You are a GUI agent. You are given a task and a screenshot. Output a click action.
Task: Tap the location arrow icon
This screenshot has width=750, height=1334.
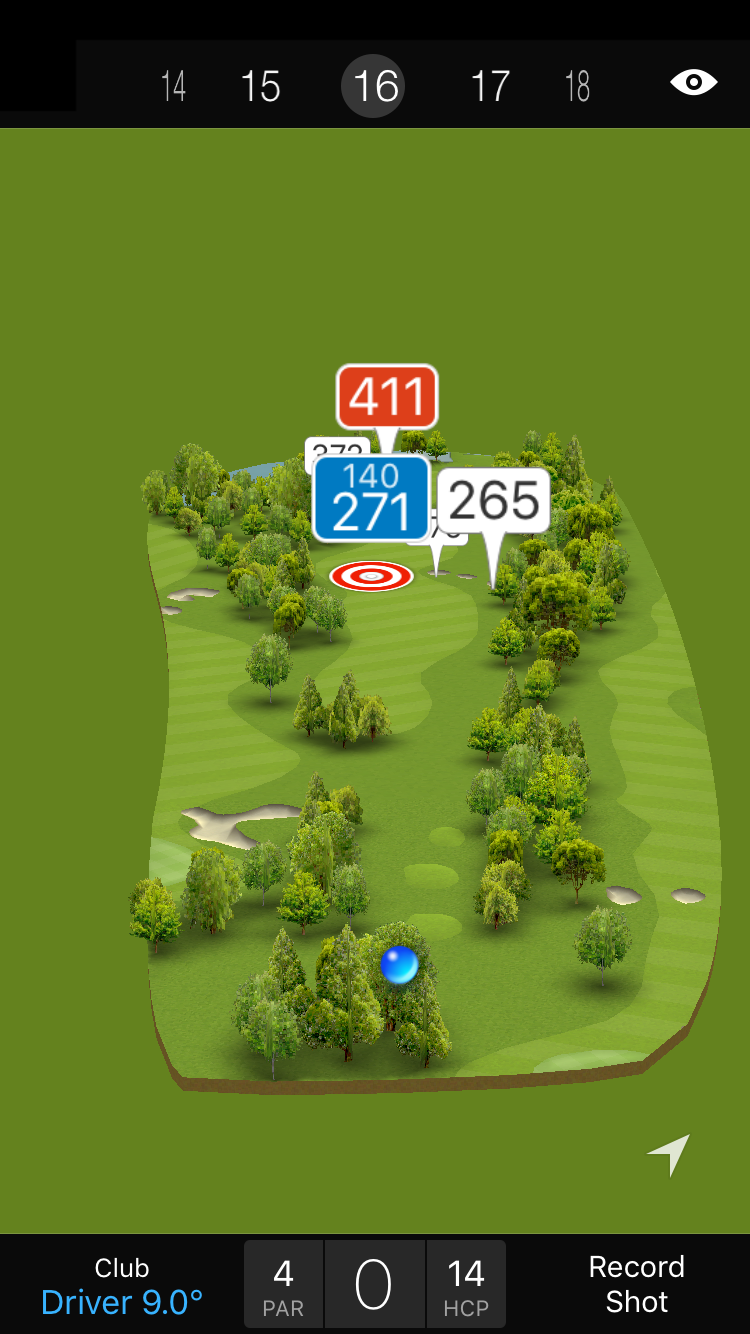tap(669, 1154)
